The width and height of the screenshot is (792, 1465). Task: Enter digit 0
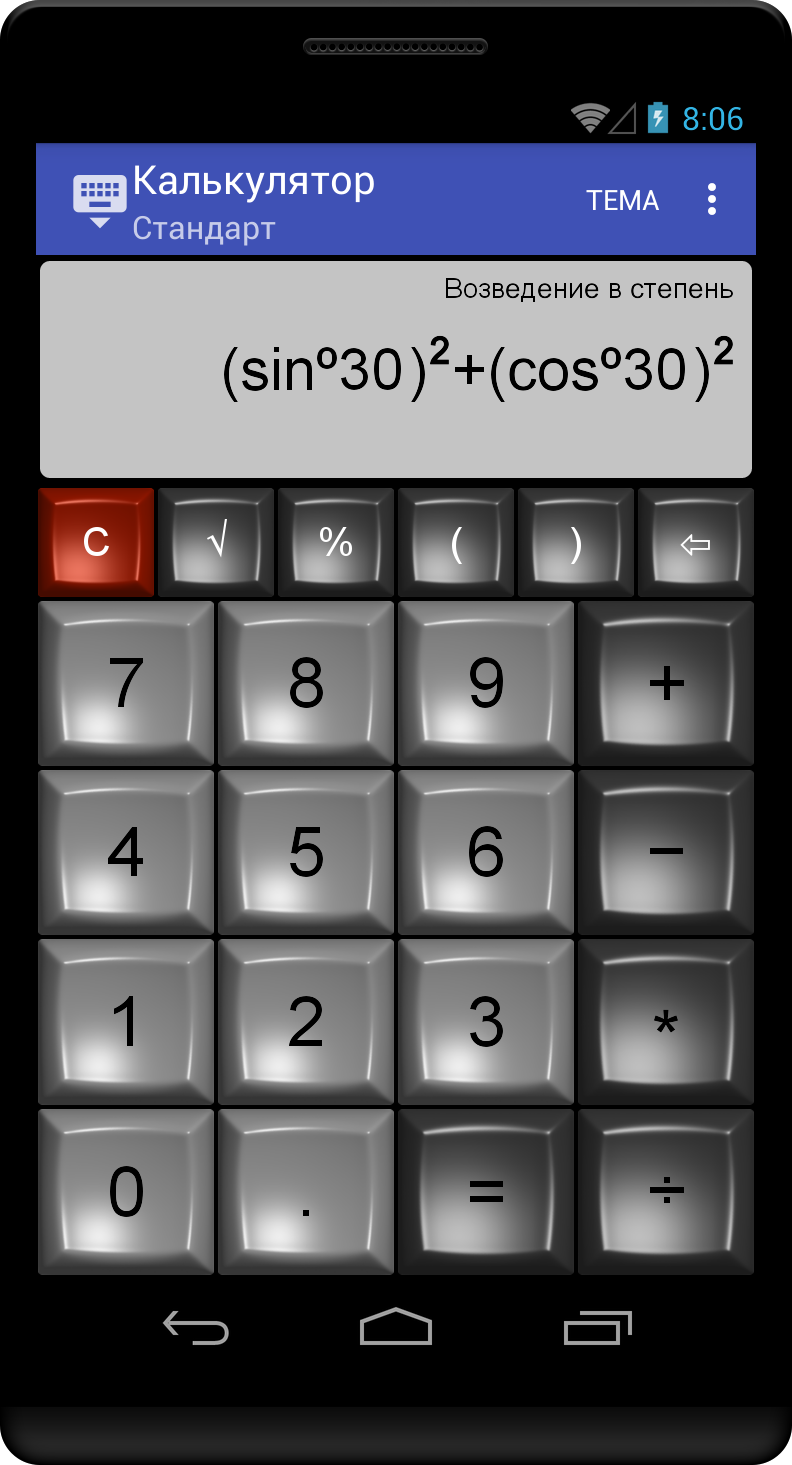click(126, 1192)
